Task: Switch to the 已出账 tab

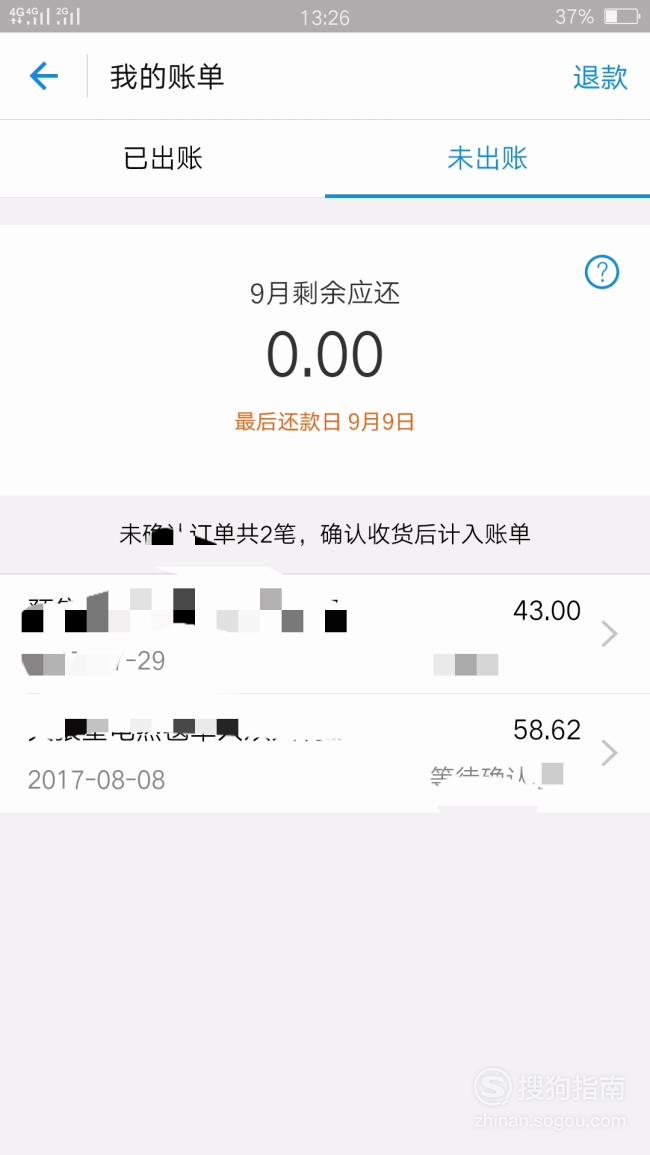Action: 163,158
